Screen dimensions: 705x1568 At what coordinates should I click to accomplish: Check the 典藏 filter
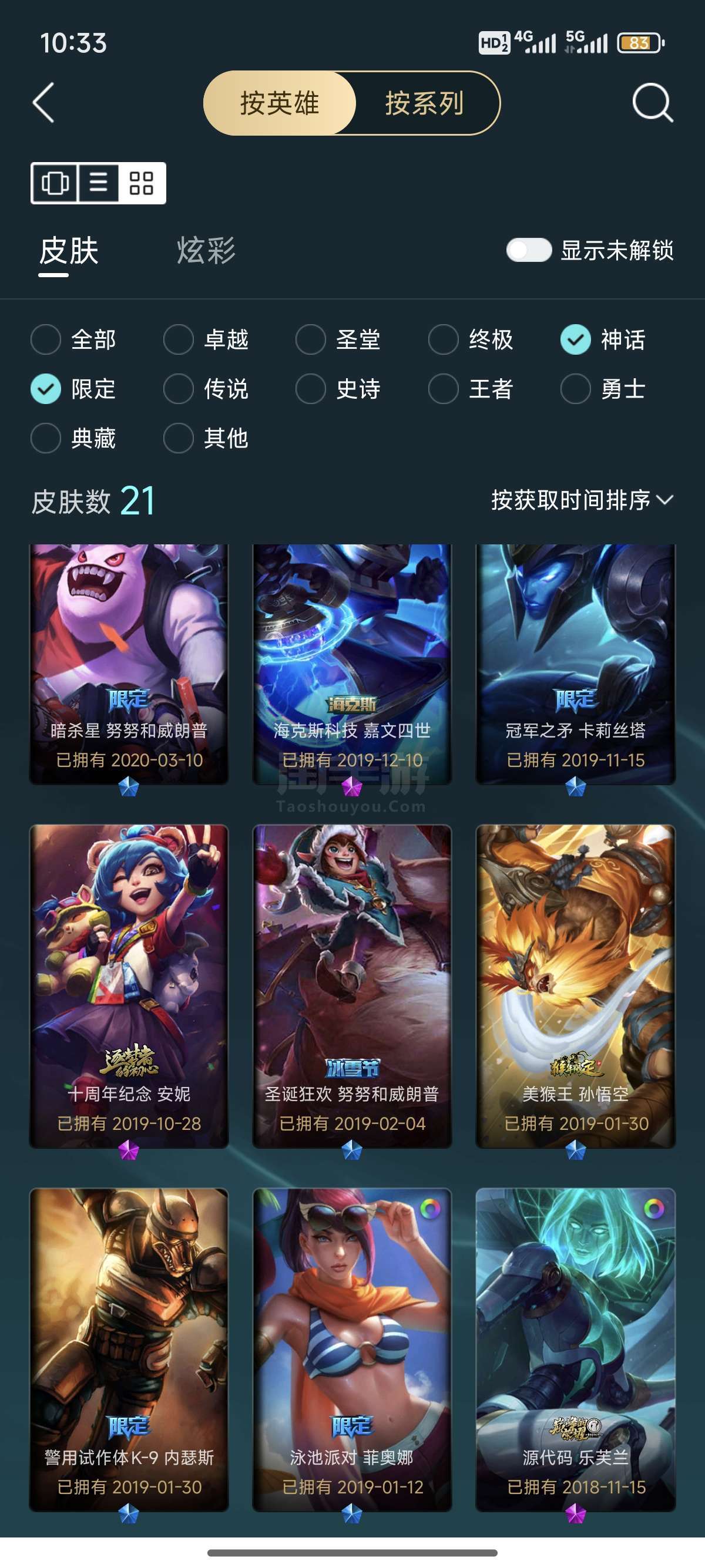click(x=73, y=438)
